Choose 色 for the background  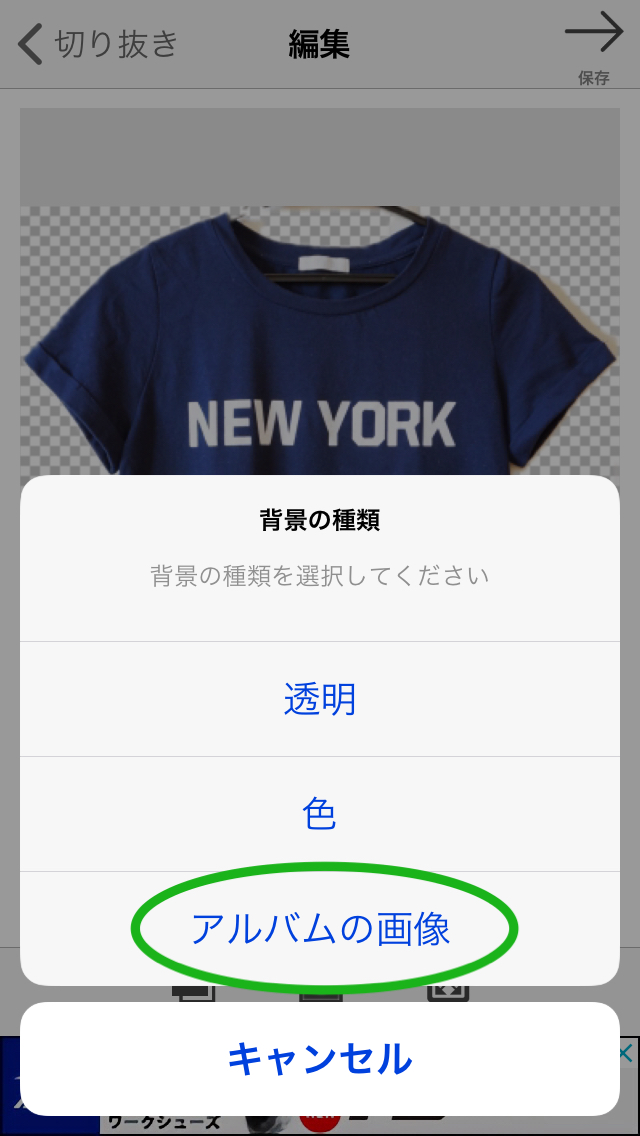[x=320, y=814]
